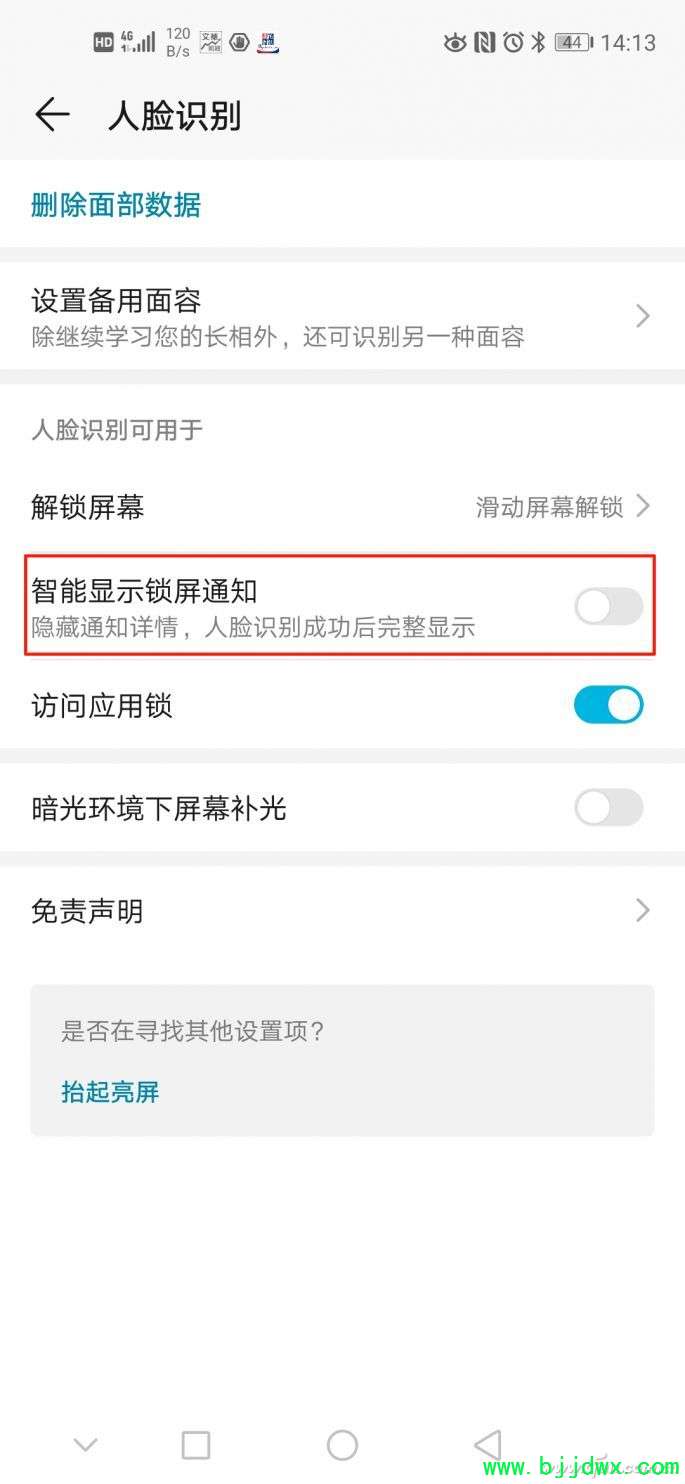This screenshot has width=685, height=1484.
Task: Open the 抬起亮屏 link
Action: tap(110, 1092)
